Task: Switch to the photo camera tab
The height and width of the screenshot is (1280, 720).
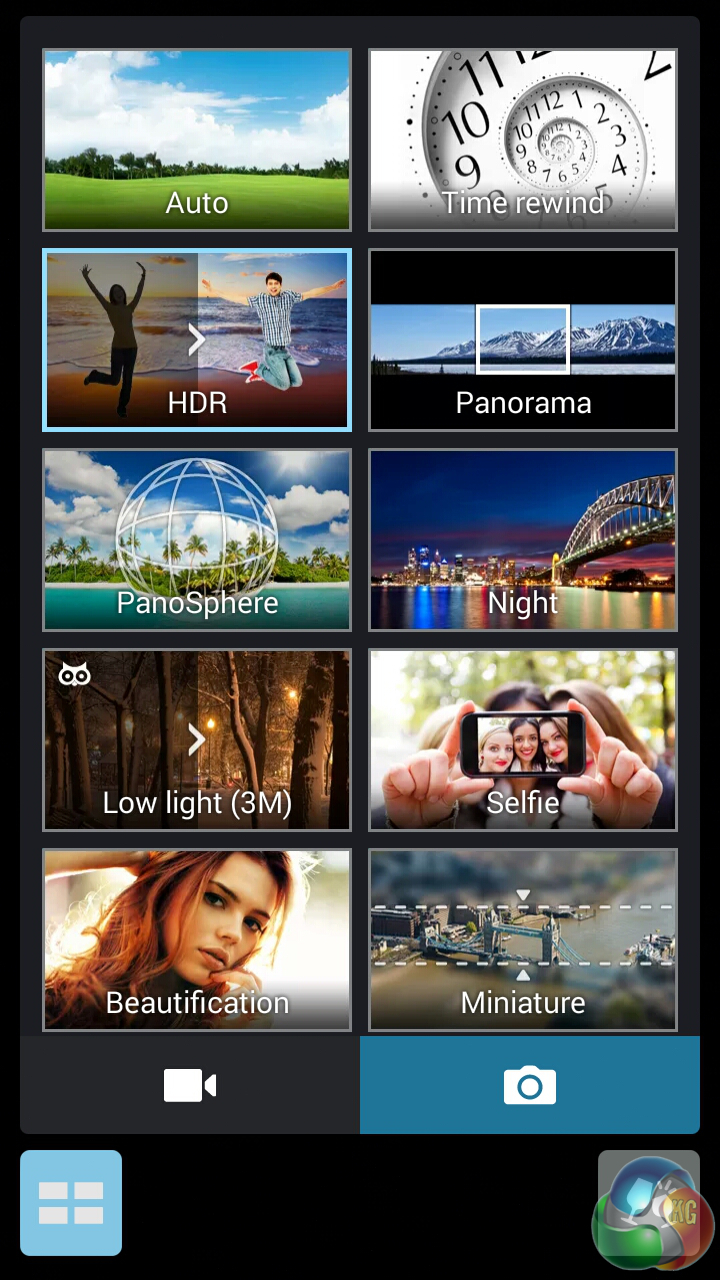Action: point(530,1085)
